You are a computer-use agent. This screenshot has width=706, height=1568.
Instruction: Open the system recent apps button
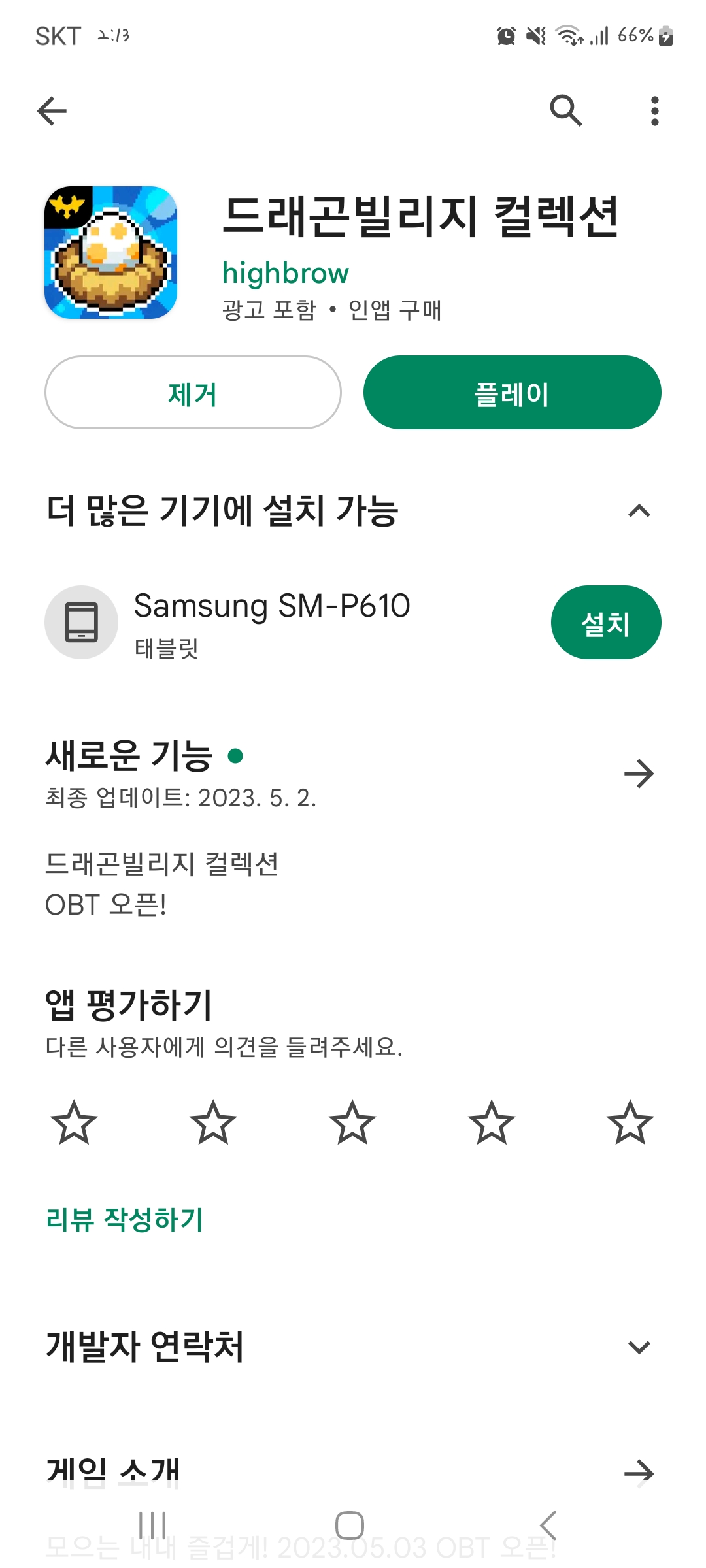coord(152,1526)
